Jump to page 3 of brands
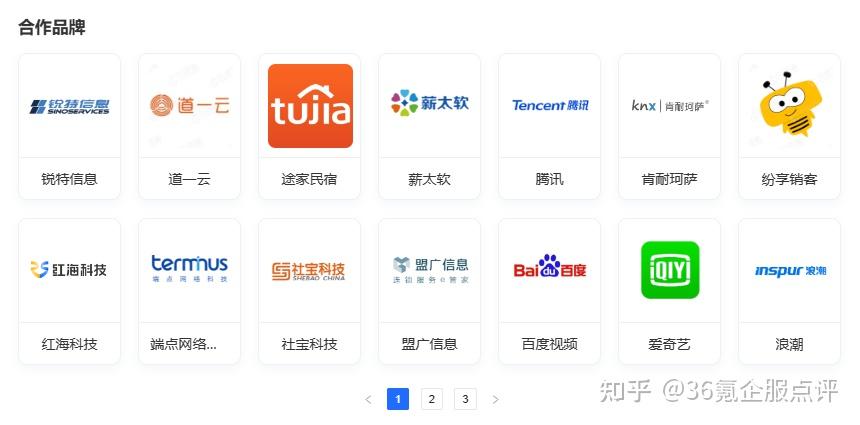The image size is (860, 425). (x=465, y=399)
